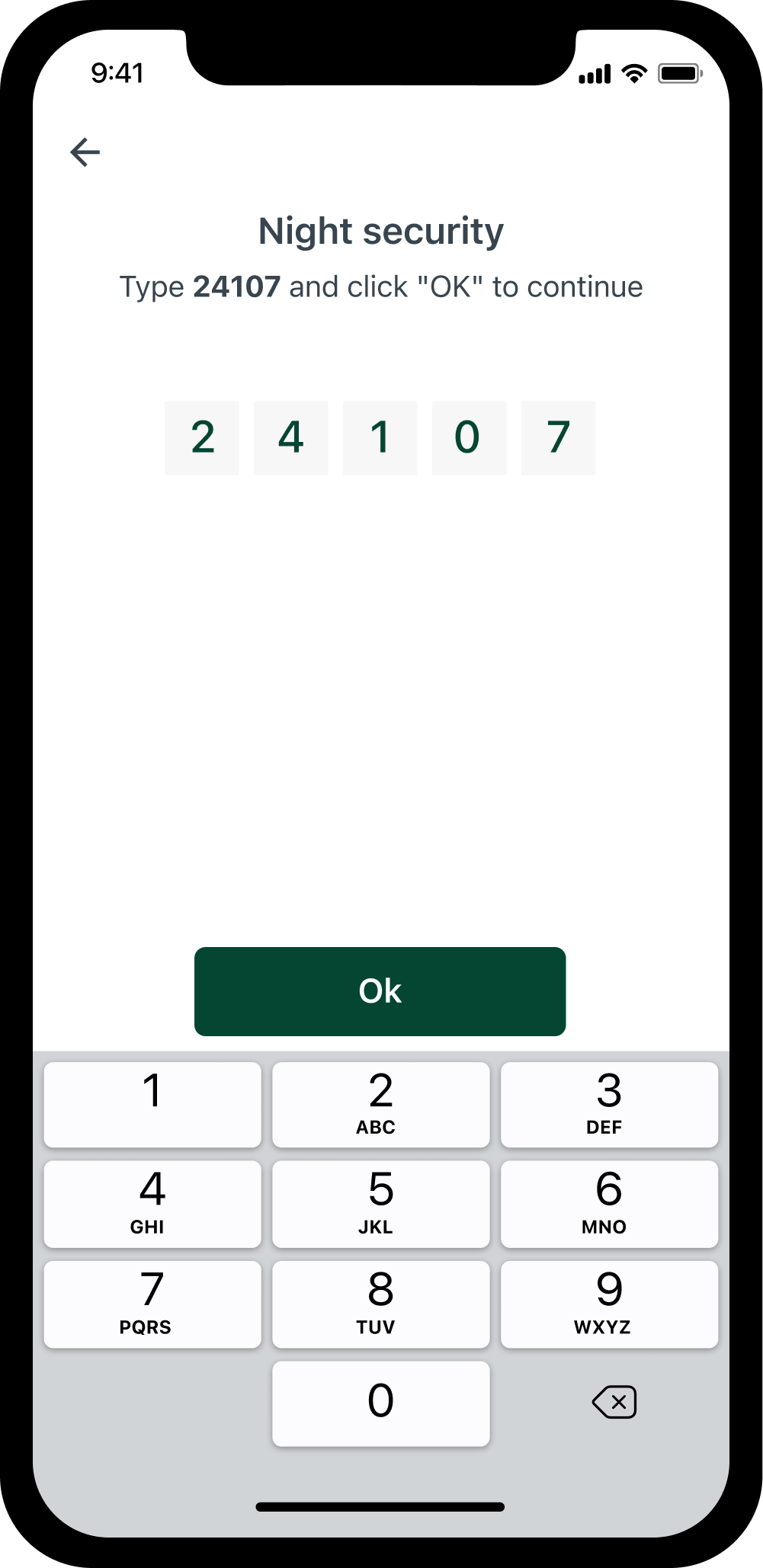763x1568 pixels.
Task: Type 3 using the DEF key
Action: click(x=609, y=1104)
